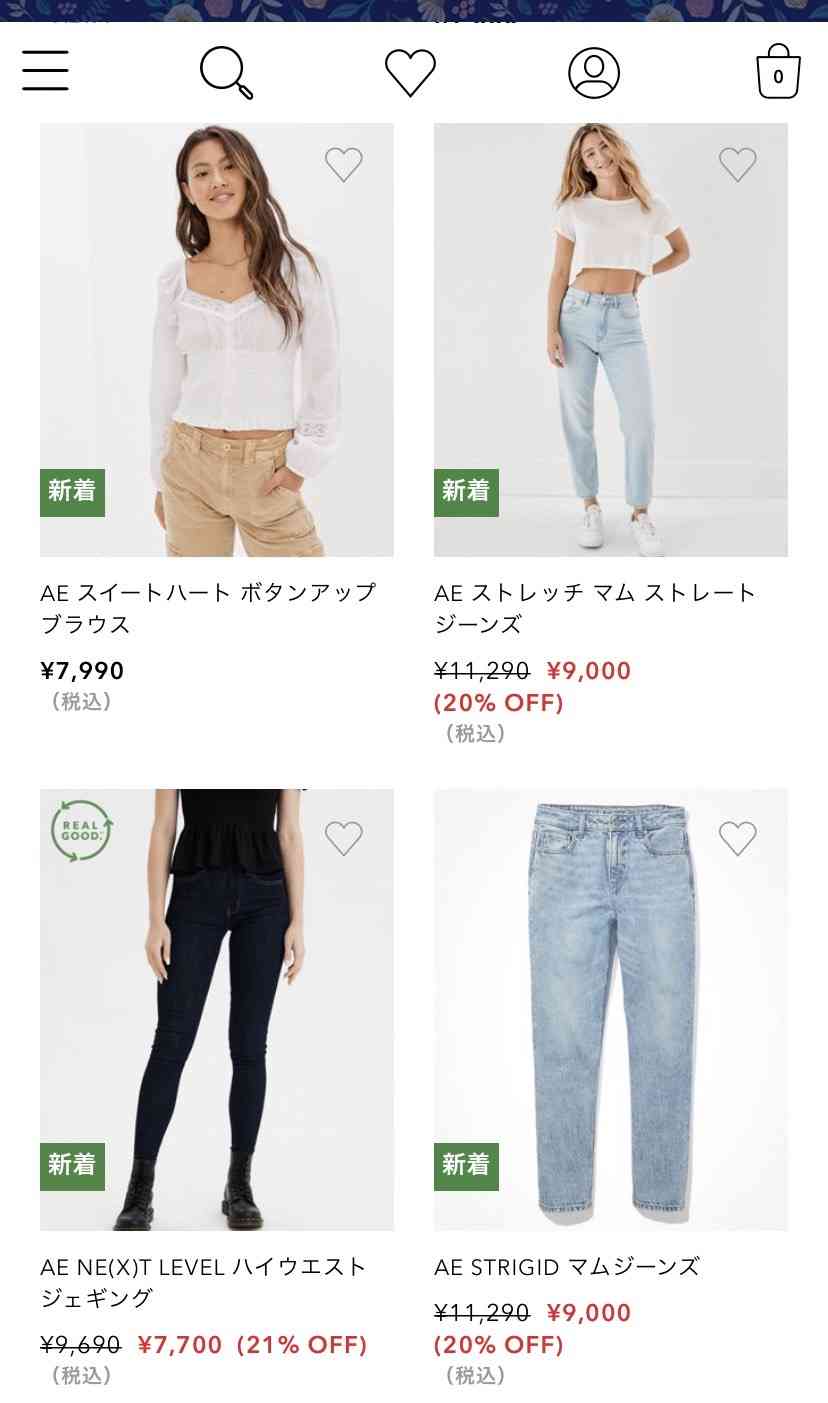Open the AE スイートハート ボタンアップ ブラウス product link
Screen dimensions: 828x1403
(208, 607)
